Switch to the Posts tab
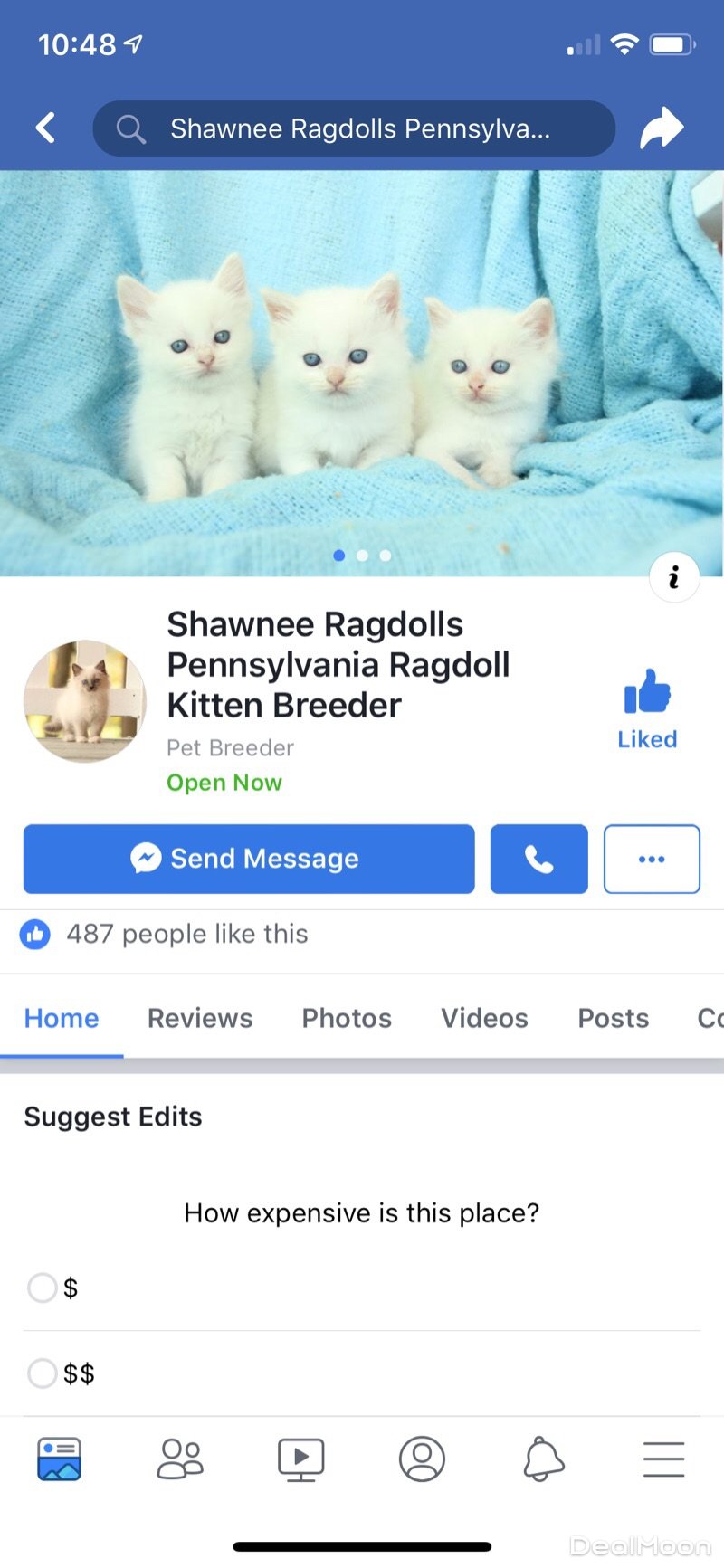 (613, 1018)
